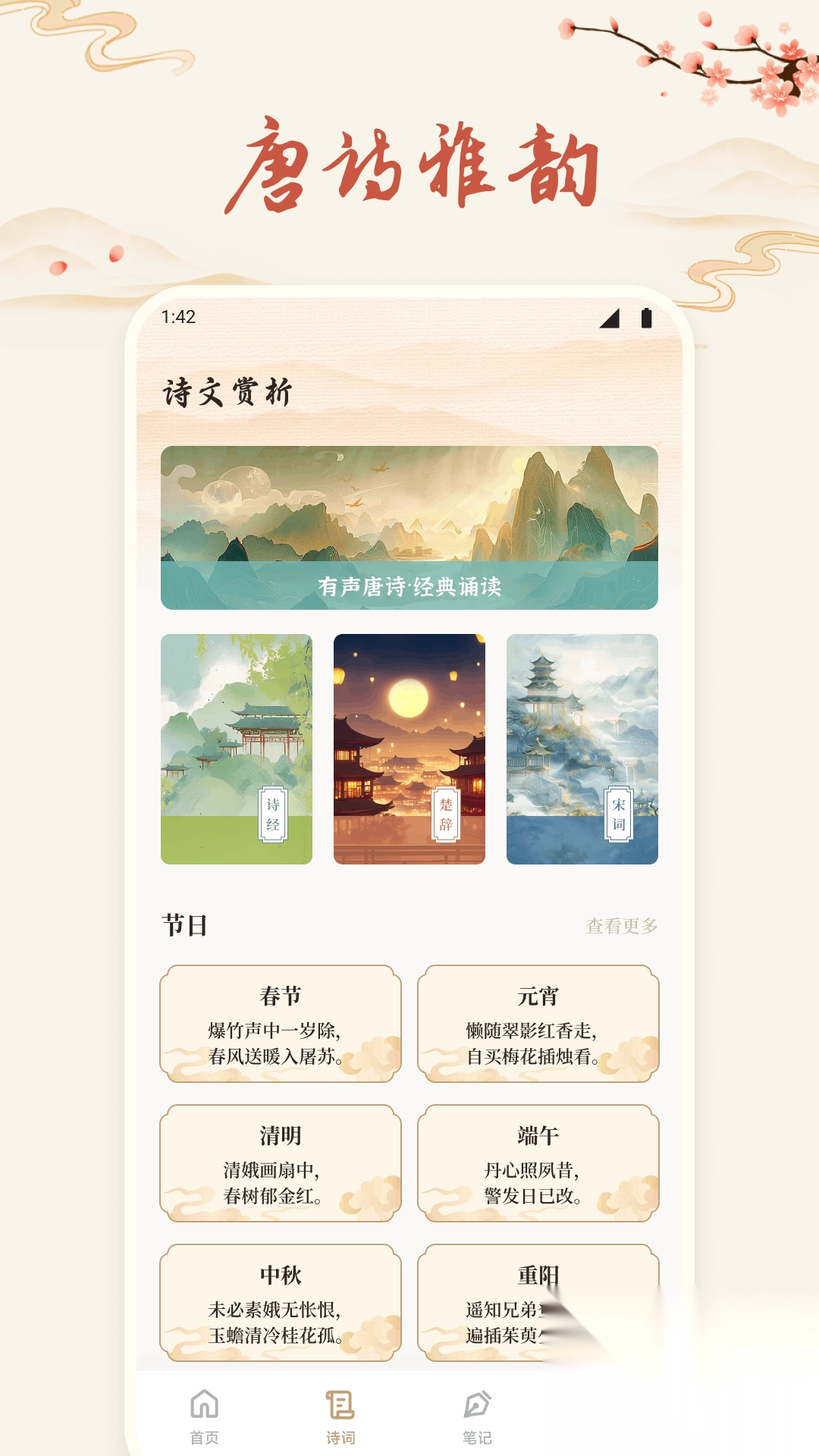The width and height of the screenshot is (819, 1456).
Task: Click the signal strength icon
Action: pos(609,320)
